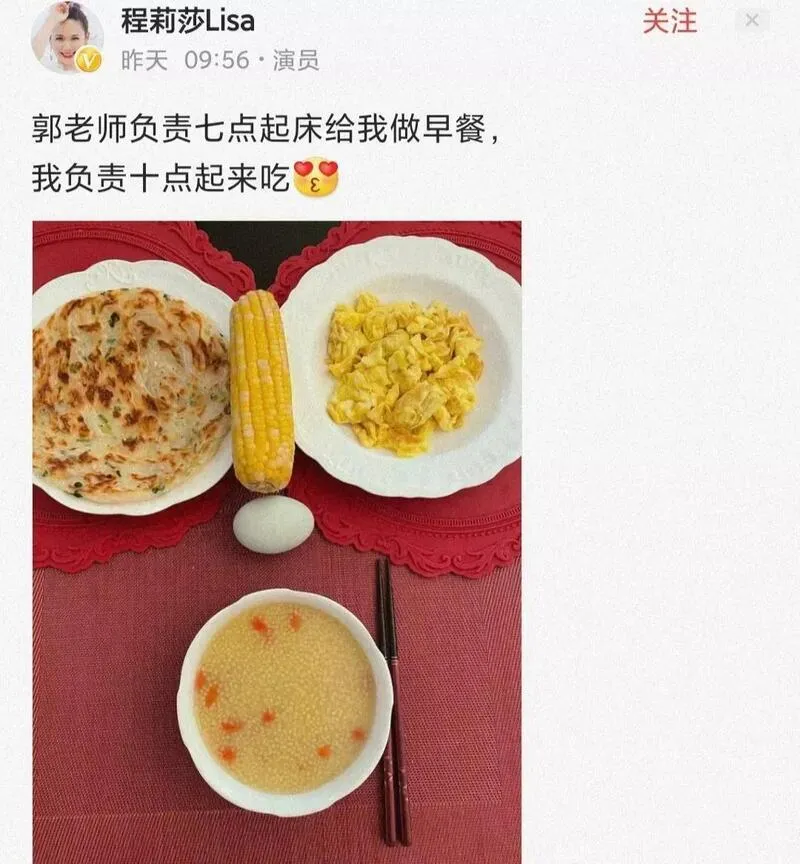This screenshot has width=800, height=864.
Task: Open 程莉莎Lisa username link
Action: 188,21
